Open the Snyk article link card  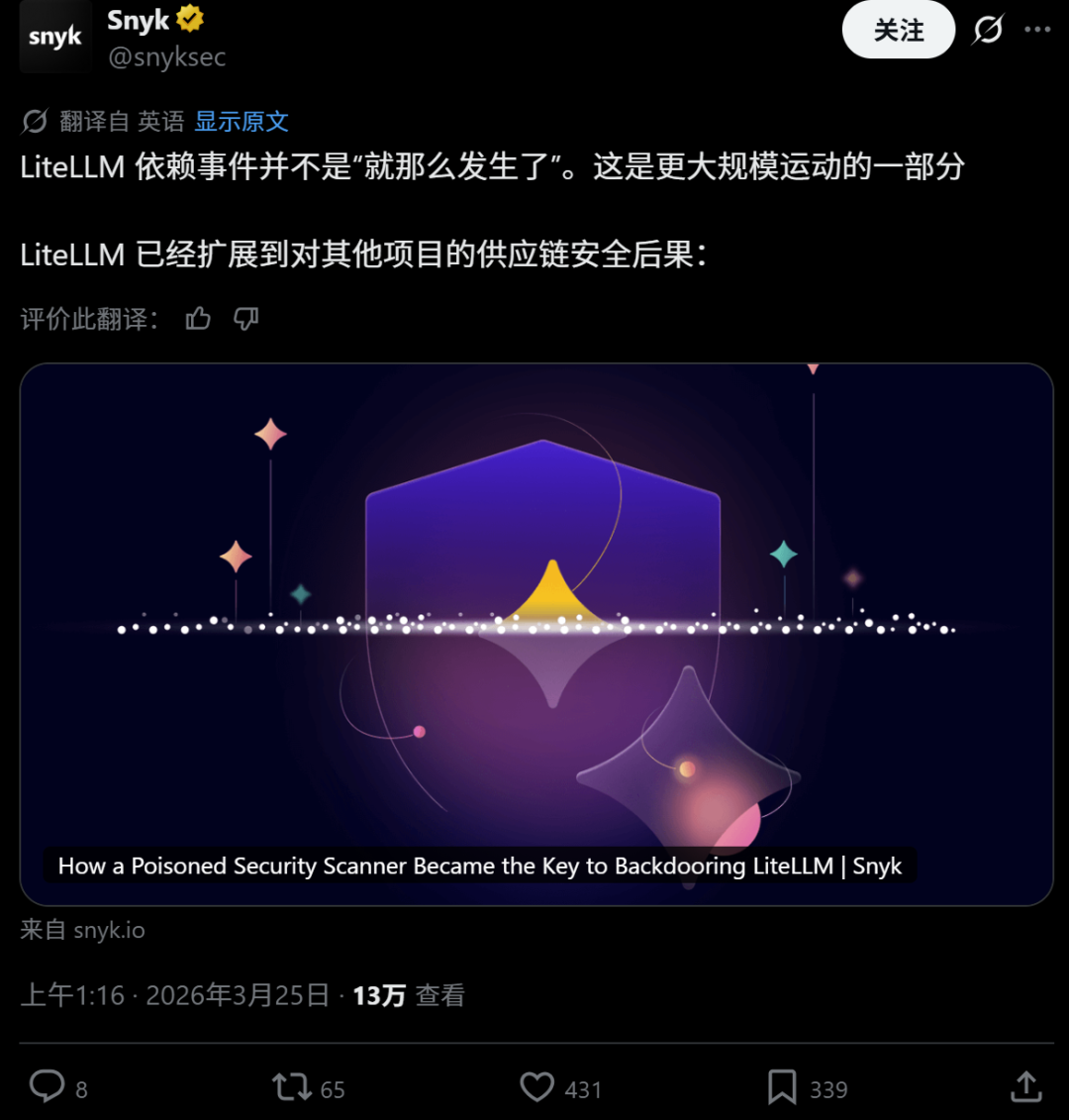click(x=536, y=634)
